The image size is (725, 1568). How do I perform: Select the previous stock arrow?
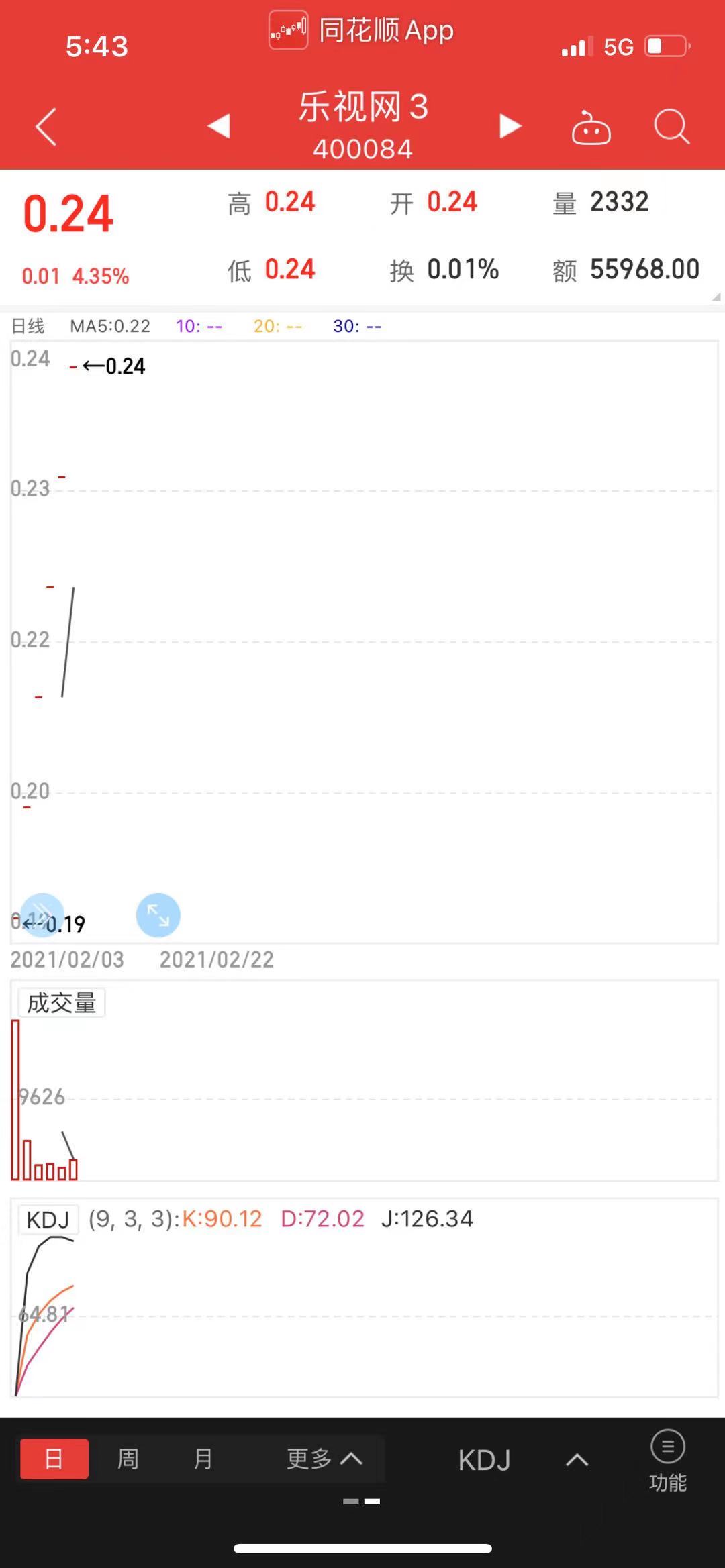pyautogui.click(x=220, y=126)
